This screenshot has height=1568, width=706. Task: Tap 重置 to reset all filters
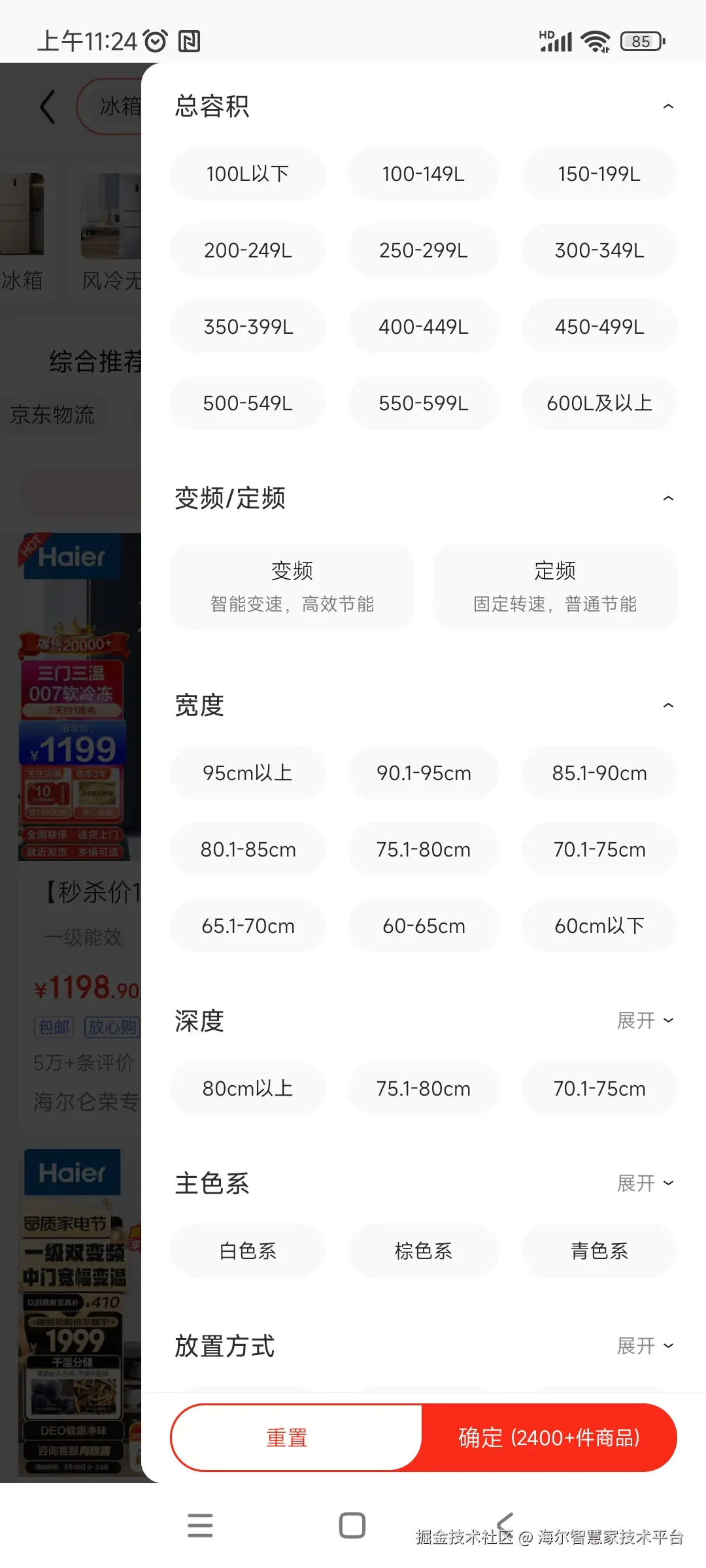pos(286,1438)
